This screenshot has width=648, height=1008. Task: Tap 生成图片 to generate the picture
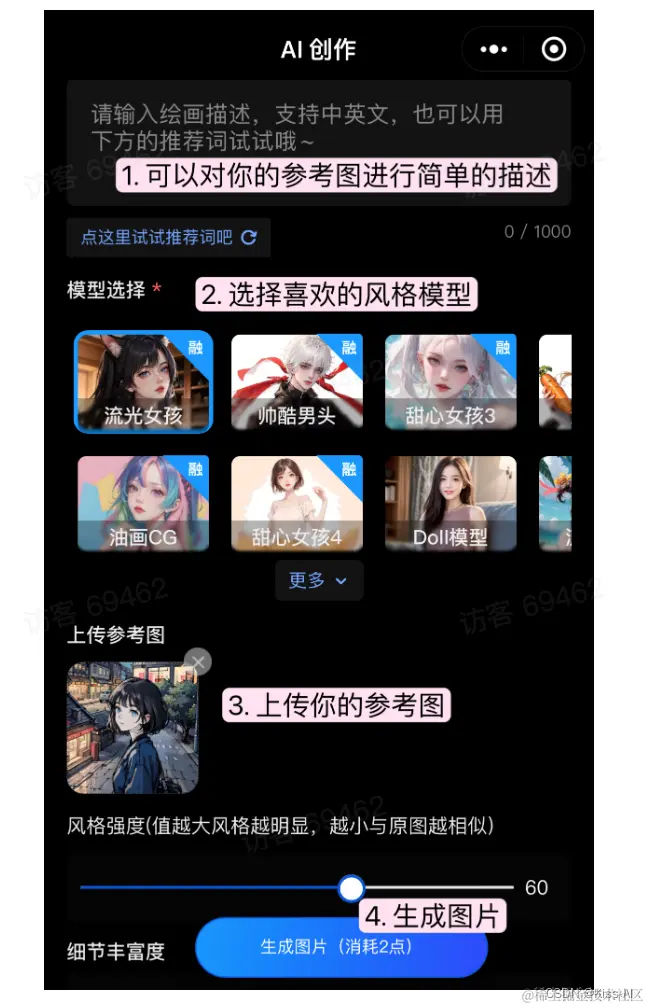point(340,946)
